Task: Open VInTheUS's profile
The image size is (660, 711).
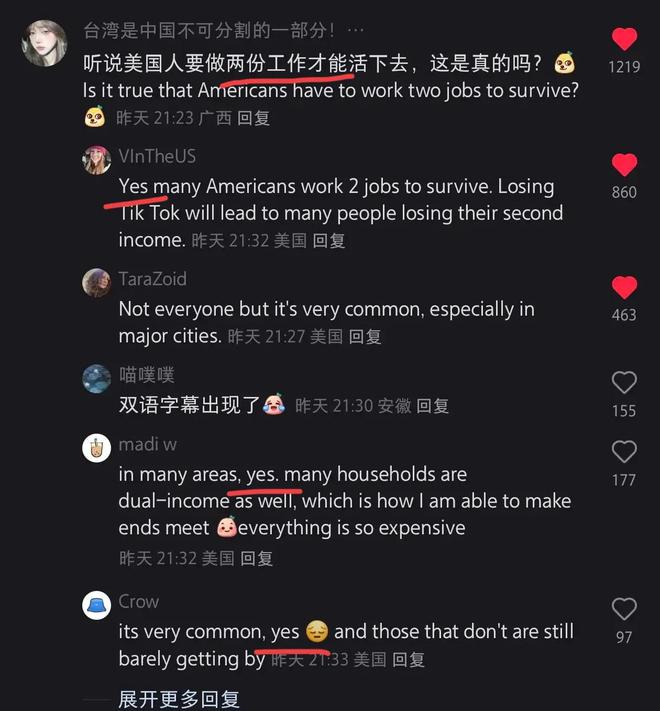Action: (97, 160)
